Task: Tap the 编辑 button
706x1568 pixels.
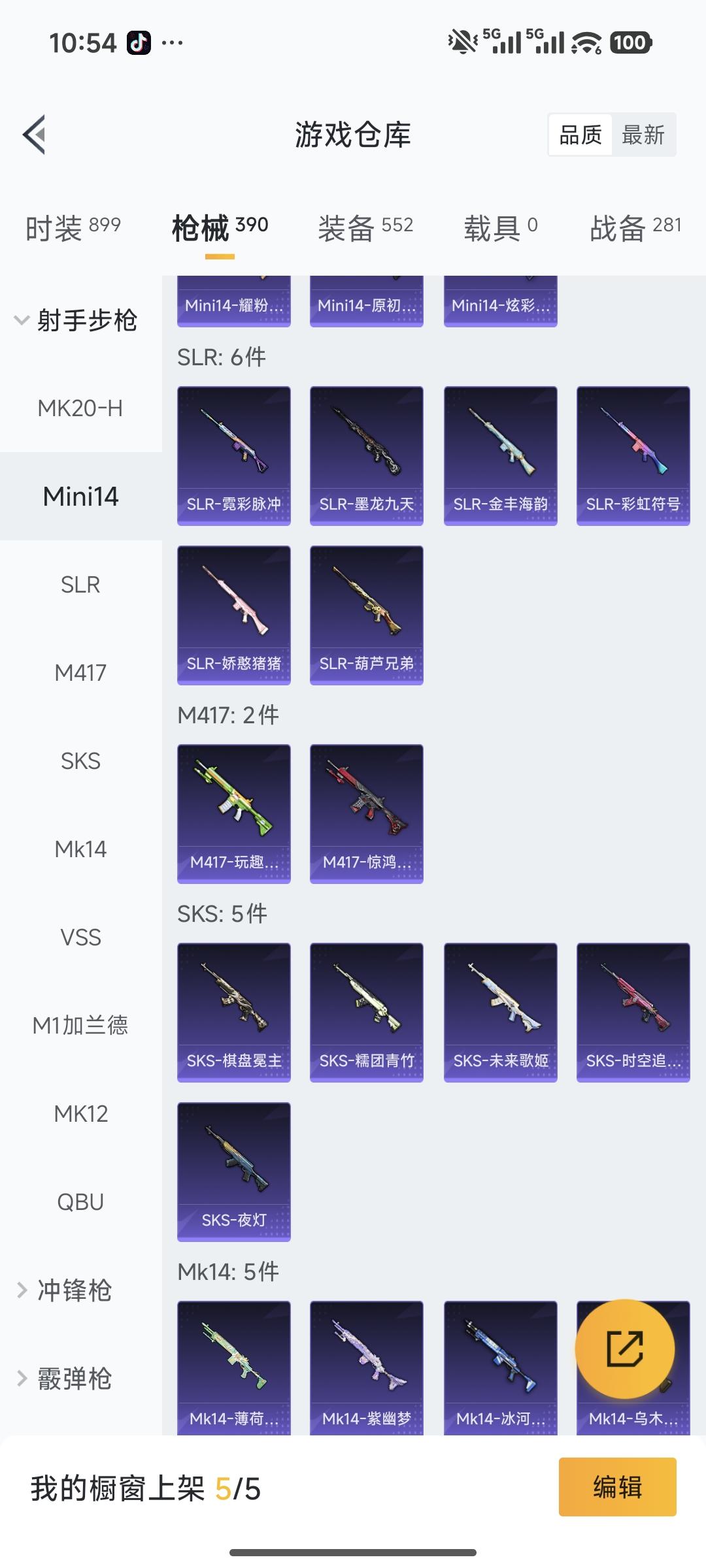Action: [x=617, y=1486]
